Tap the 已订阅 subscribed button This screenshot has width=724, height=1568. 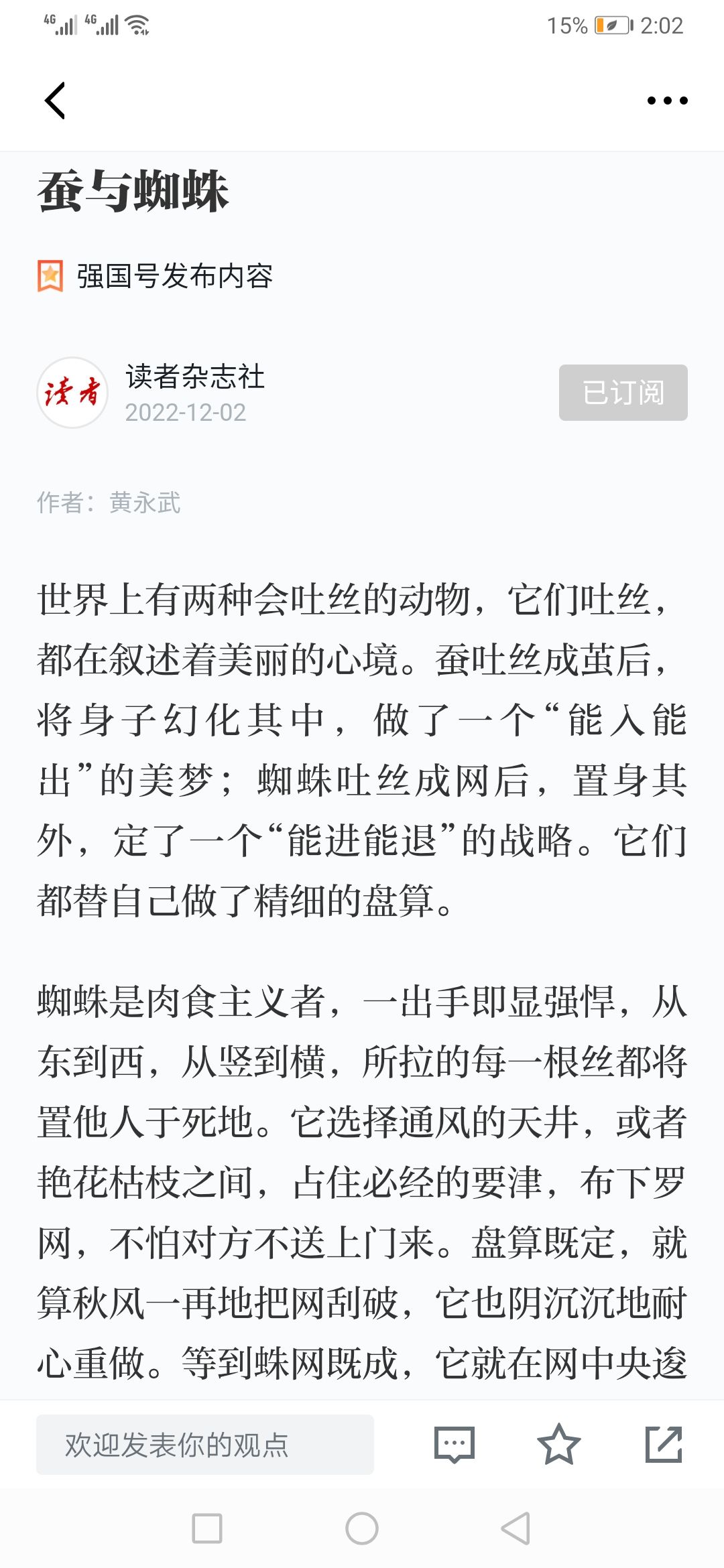(x=623, y=393)
